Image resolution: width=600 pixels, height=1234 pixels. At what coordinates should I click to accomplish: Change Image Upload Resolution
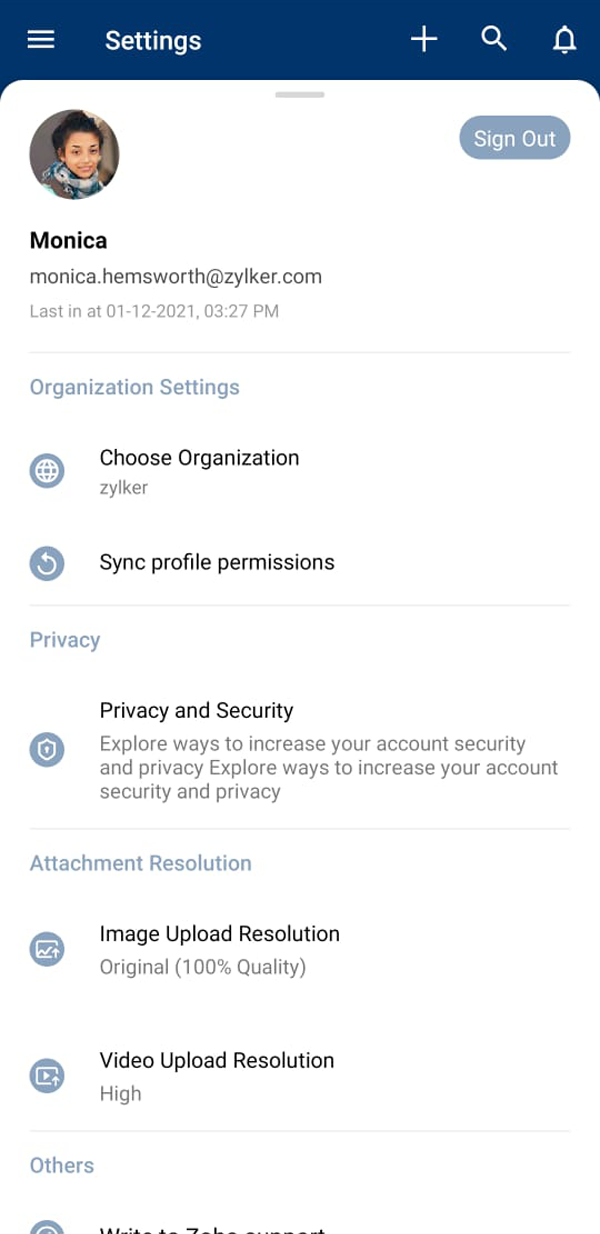tap(220, 948)
